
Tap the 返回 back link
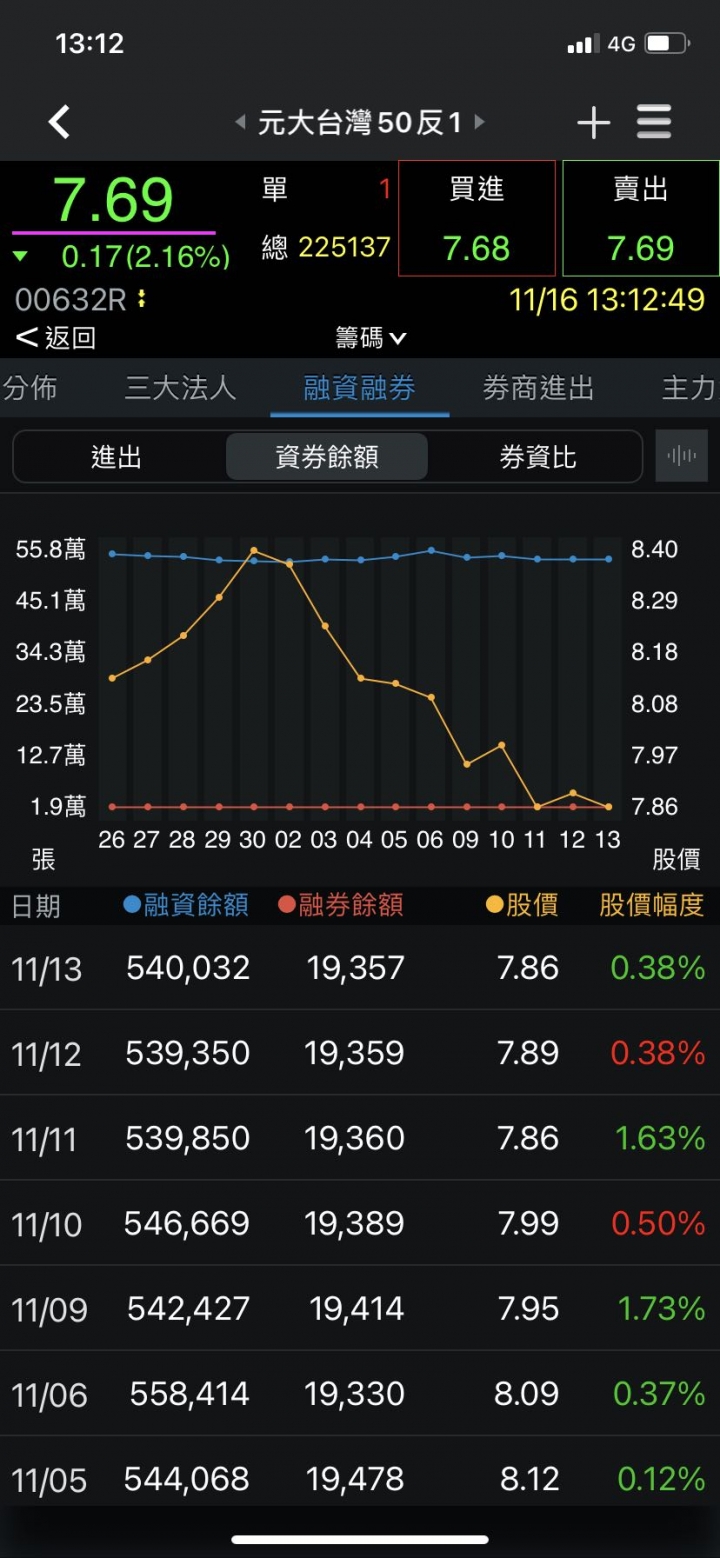tap(56, 338)
